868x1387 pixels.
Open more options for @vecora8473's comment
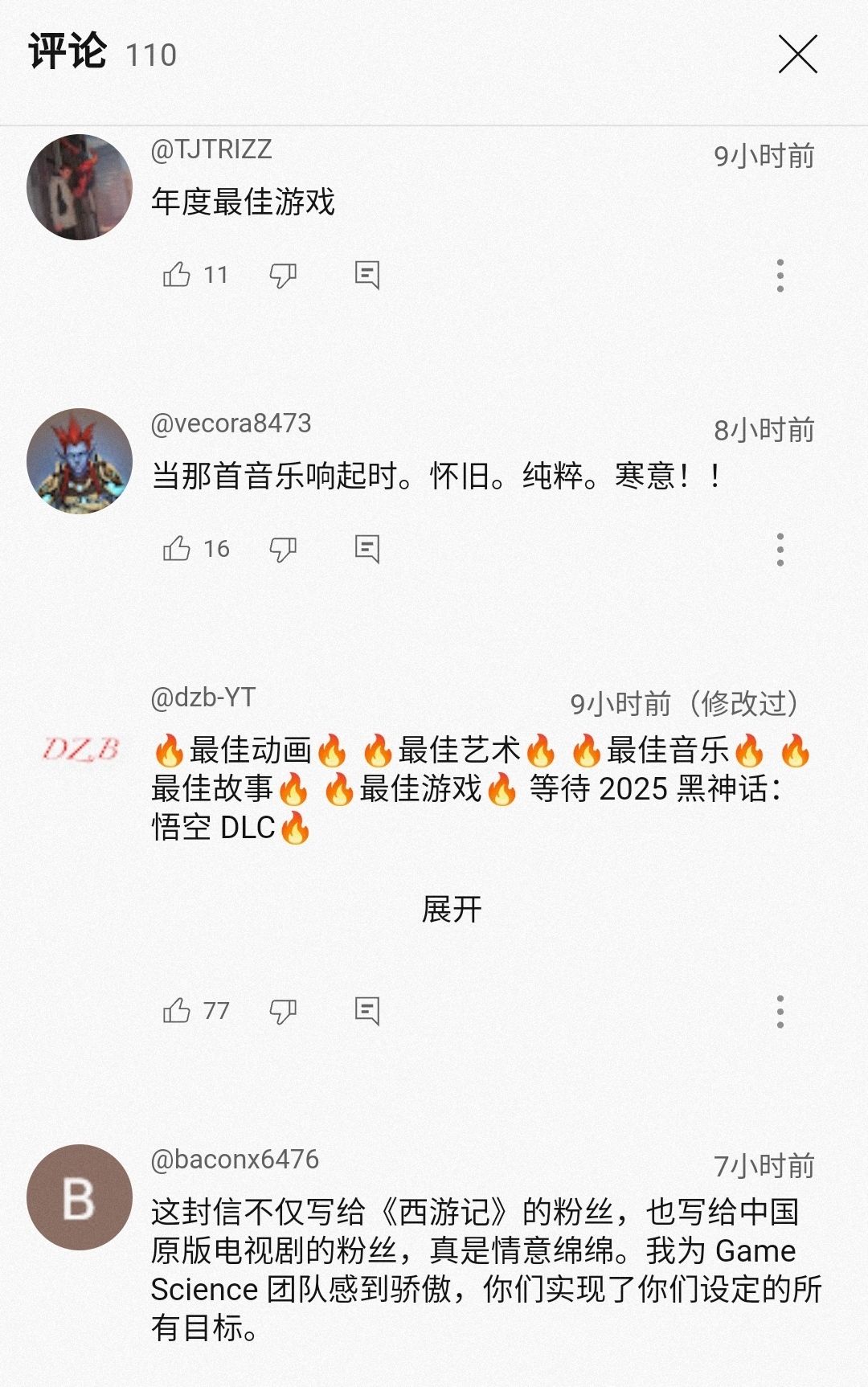(780, 550)
